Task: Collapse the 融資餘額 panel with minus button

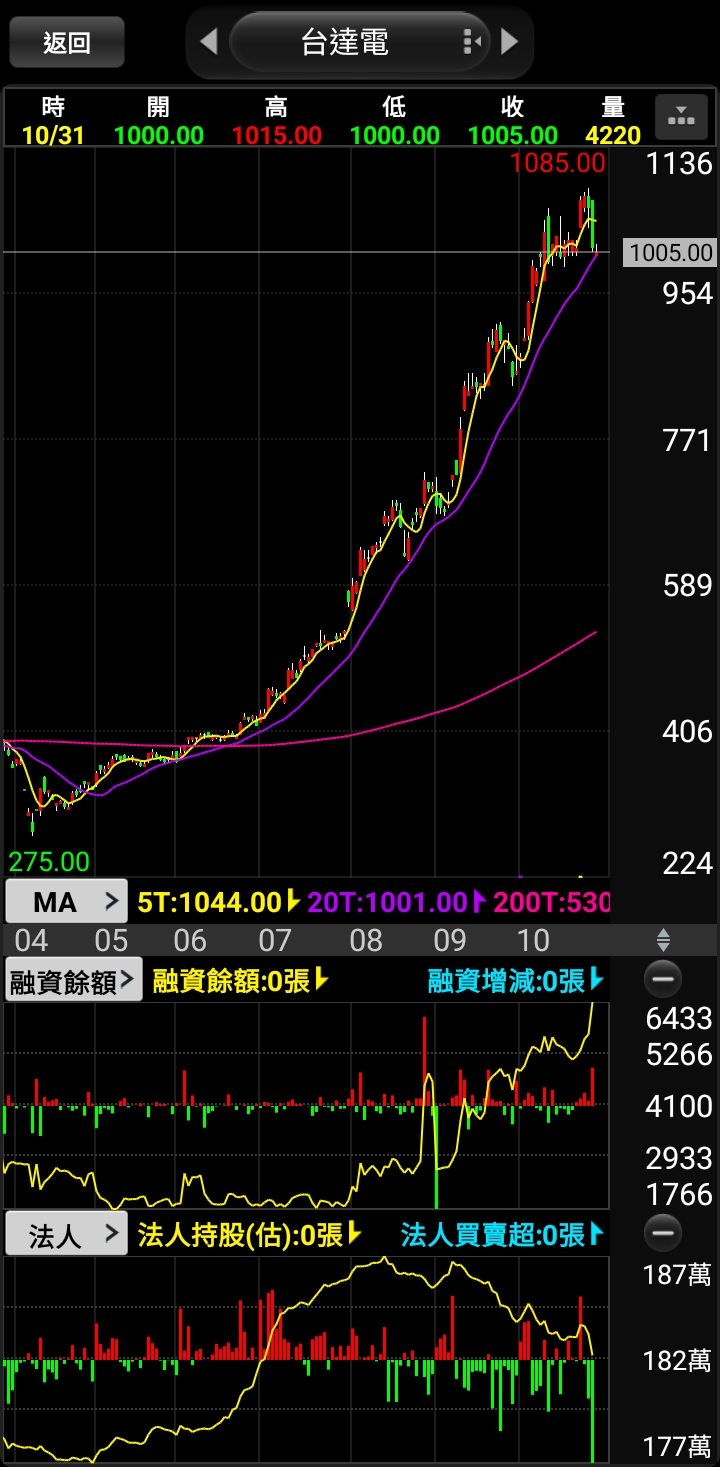Action: click(663, 979)
